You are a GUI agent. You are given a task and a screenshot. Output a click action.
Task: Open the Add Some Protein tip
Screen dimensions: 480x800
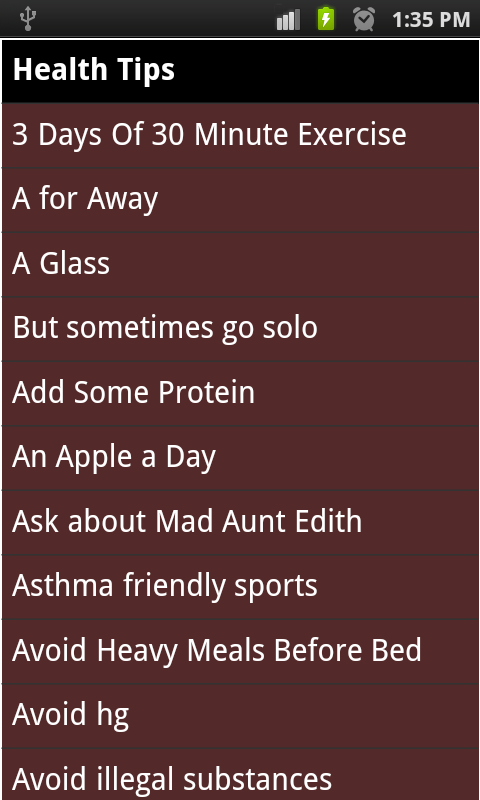pyautogui.click(x=240, y=393)
